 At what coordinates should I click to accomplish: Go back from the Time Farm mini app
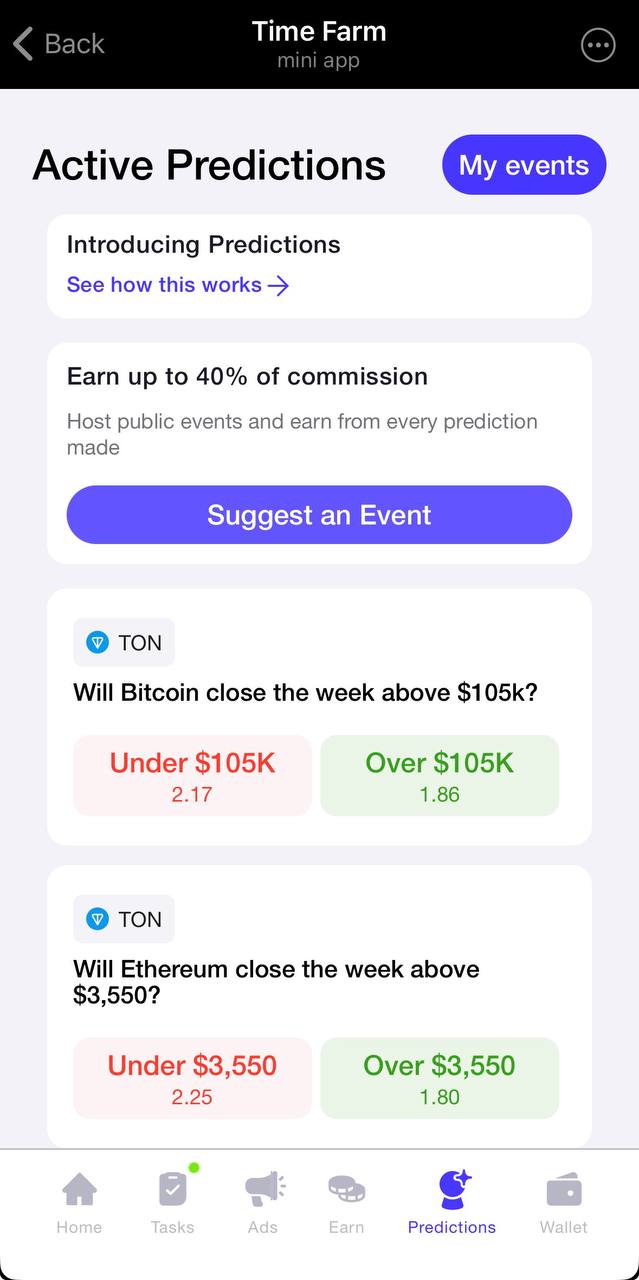coord(58,44)
